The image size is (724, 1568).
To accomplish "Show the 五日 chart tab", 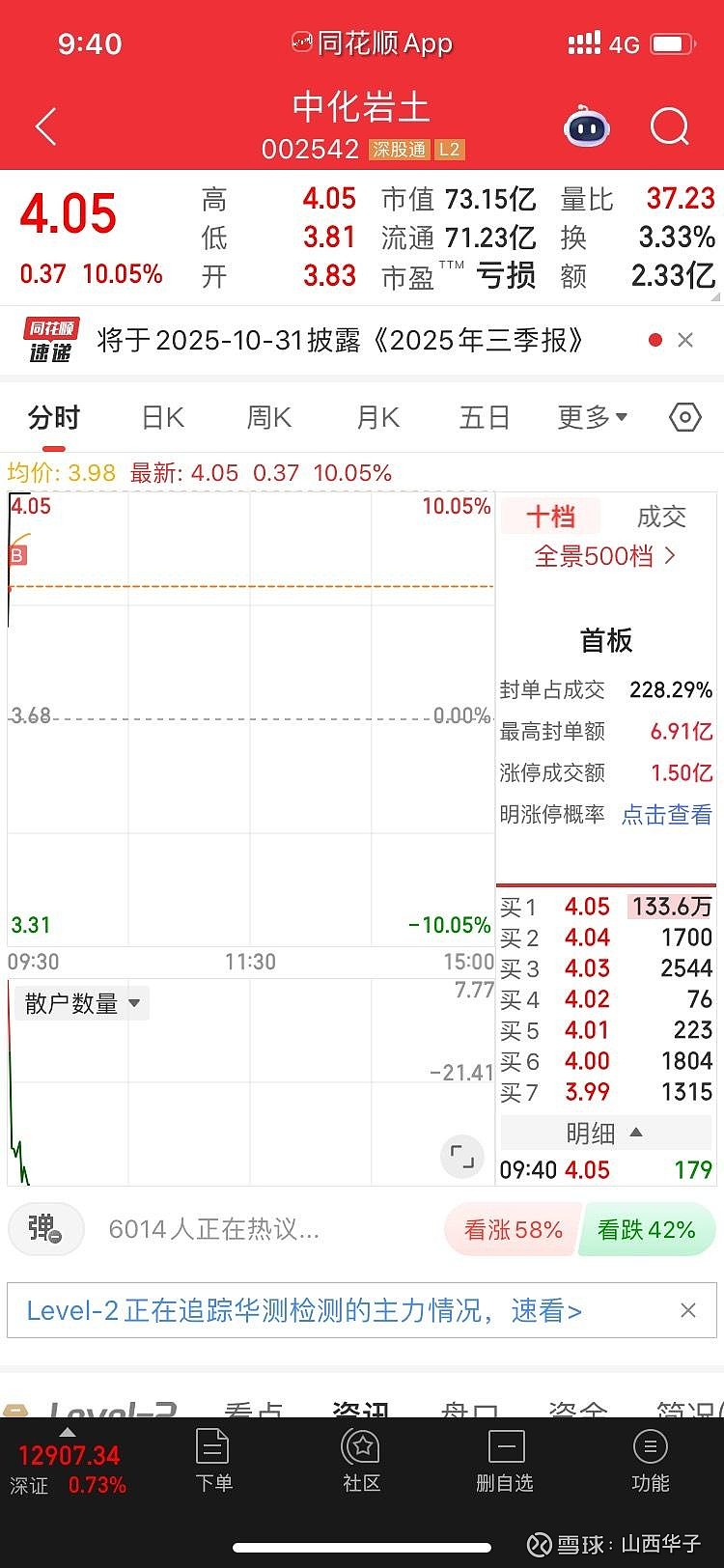I will click(484, 417).
